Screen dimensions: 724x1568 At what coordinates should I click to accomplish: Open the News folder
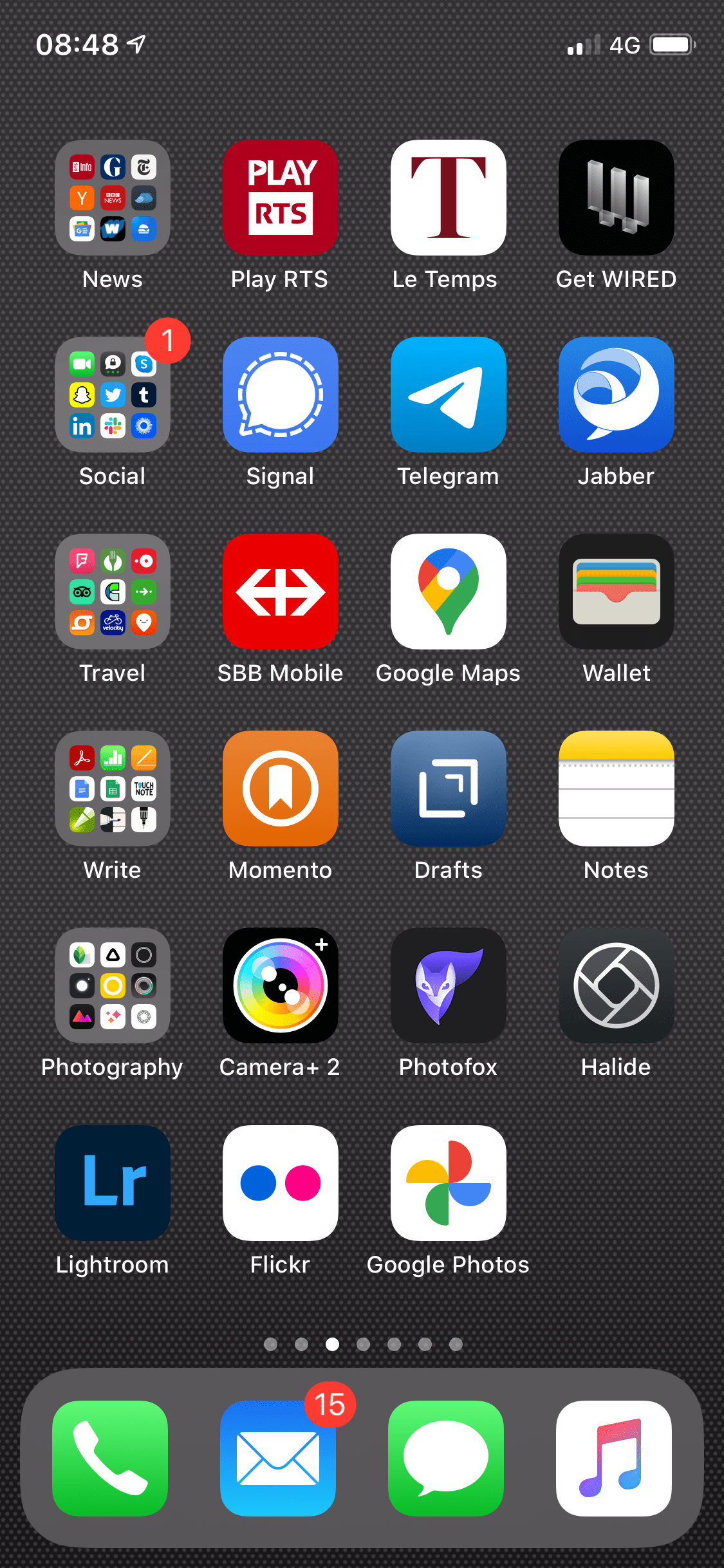click(x=113, y=198)
